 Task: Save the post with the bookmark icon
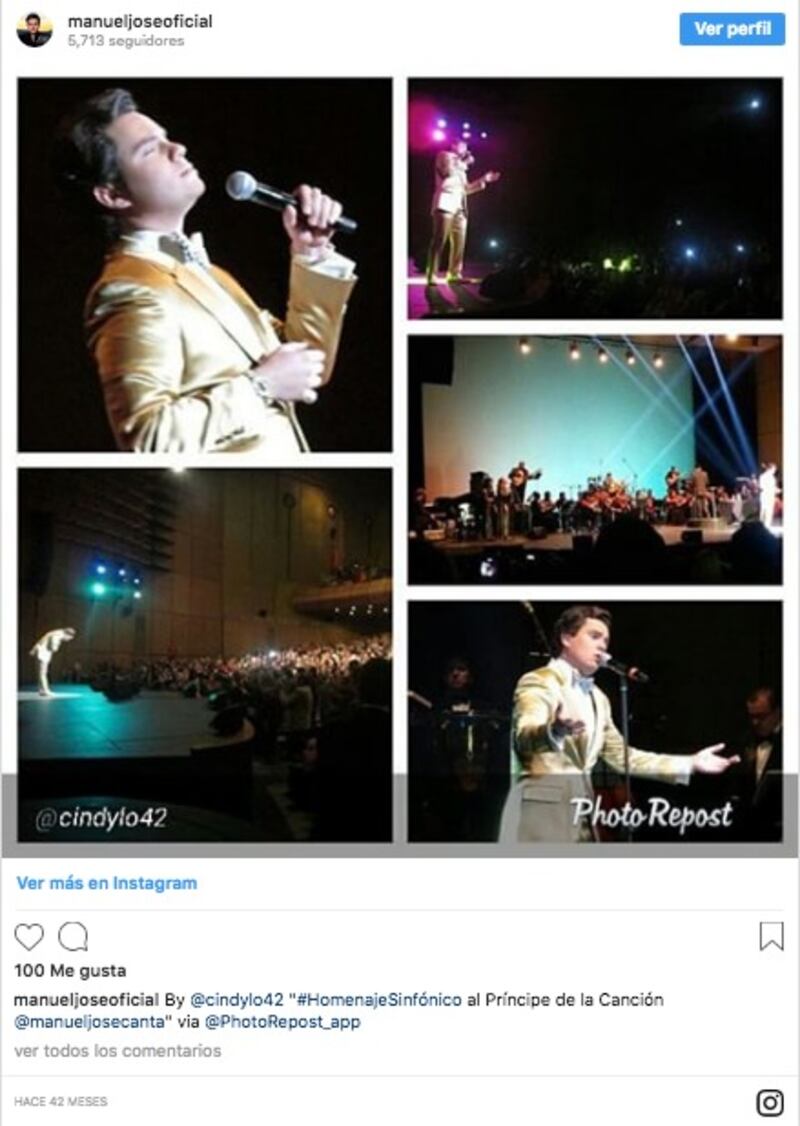[771, 937]
